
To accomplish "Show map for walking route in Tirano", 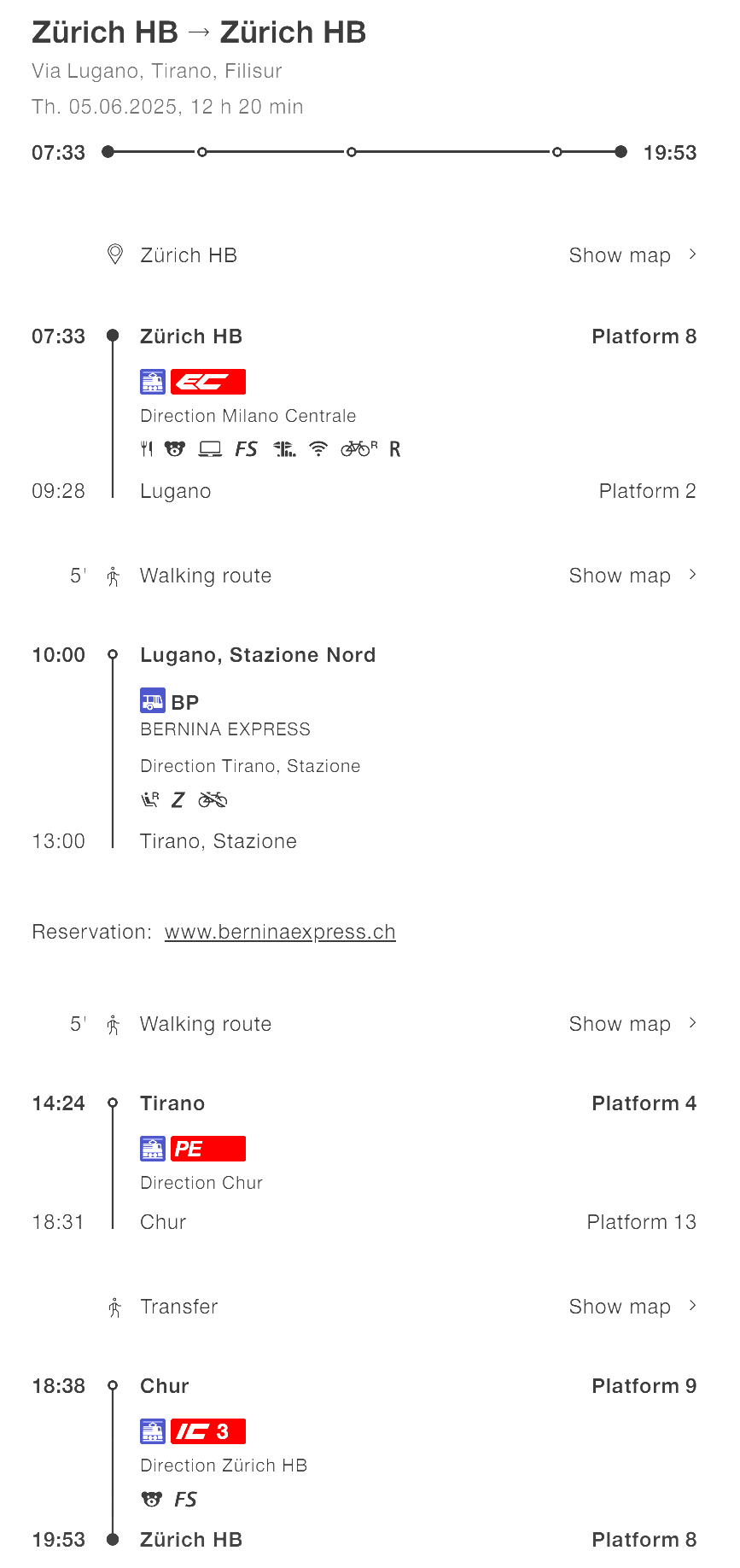I will [x=632, y=1024].
